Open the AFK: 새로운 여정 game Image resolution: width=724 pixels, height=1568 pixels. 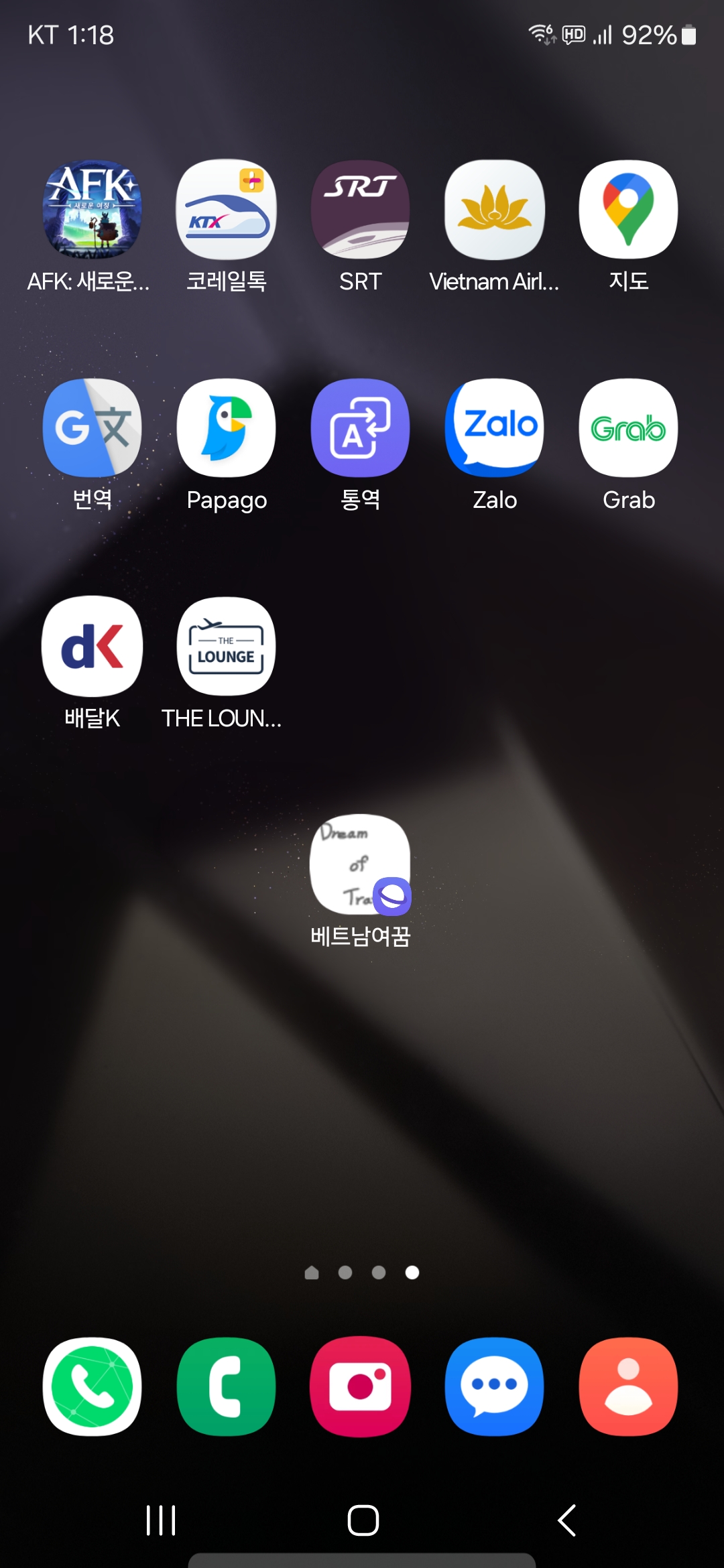tap(93, 210)
